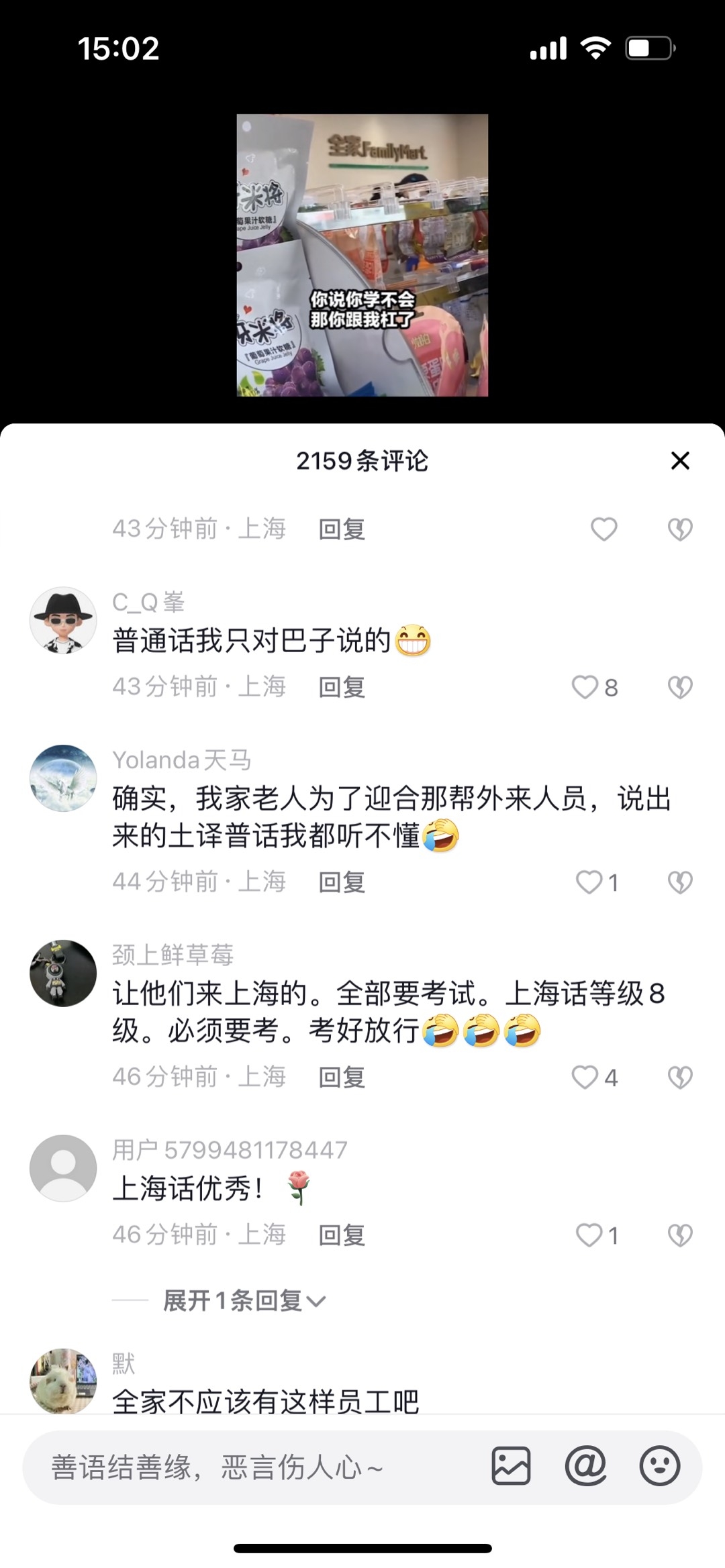Open 颈上鲜草莓's profile avatar
Viewport: 725px width, 1568px height.
[63, 973]
